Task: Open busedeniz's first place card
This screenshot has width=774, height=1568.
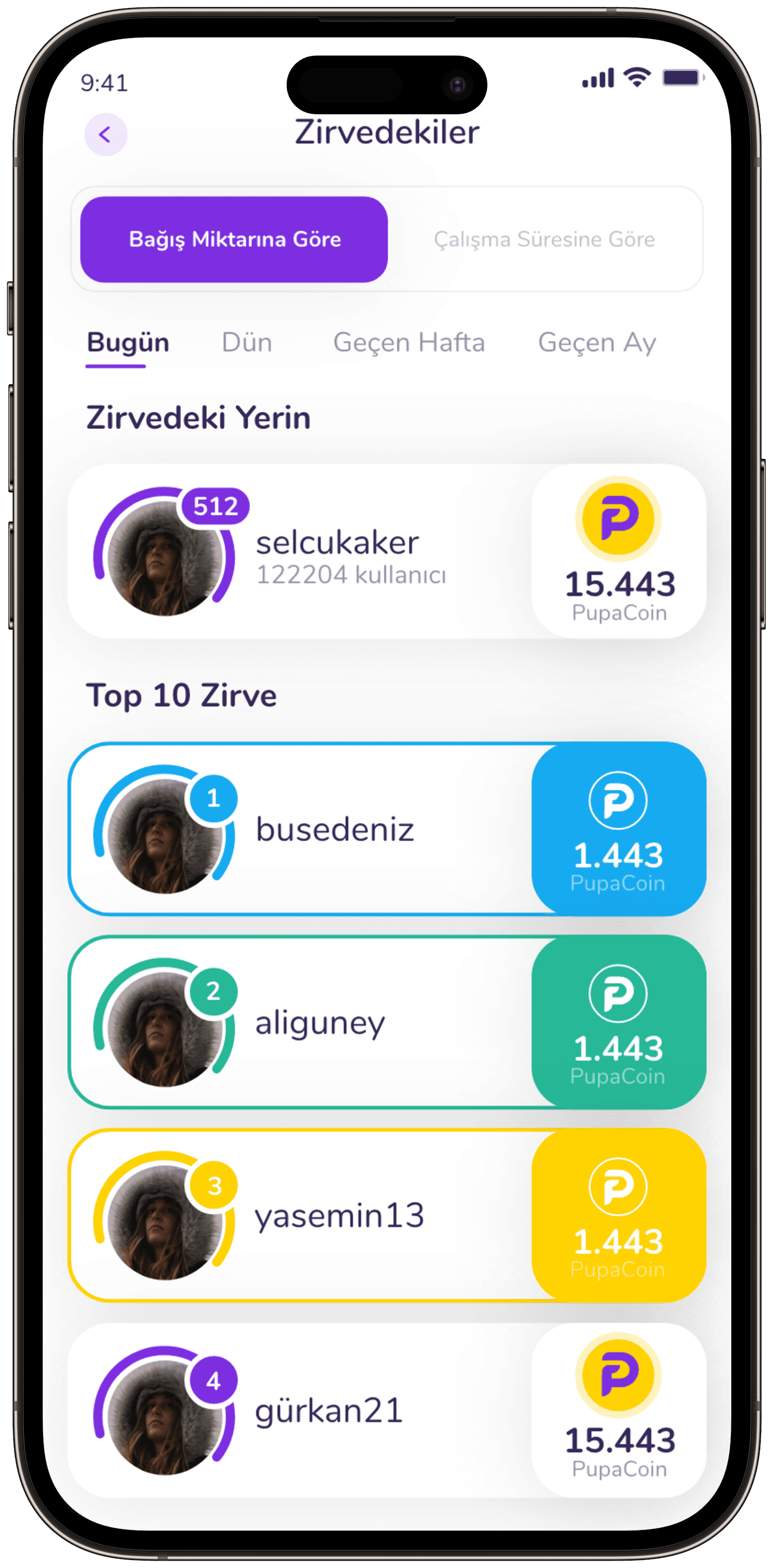Action: (x=387, y=829)
